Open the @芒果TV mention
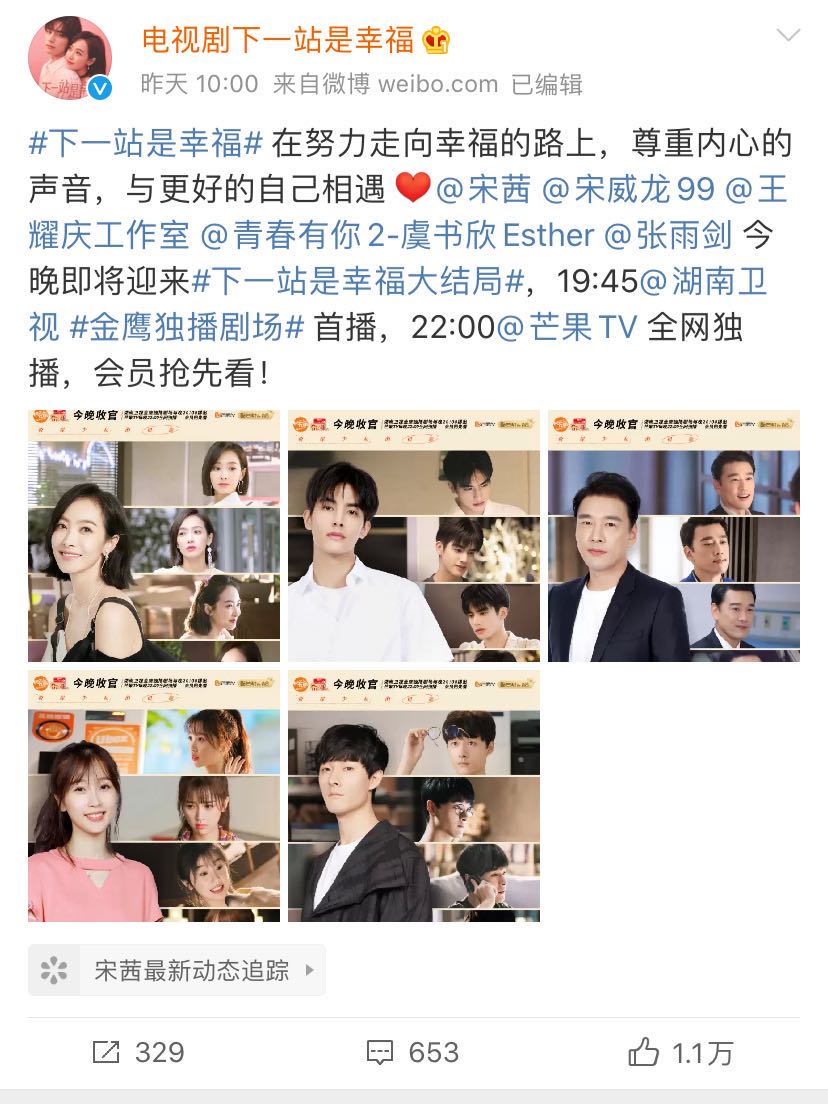Screen dimensions: 828x1104 point(566,328)
